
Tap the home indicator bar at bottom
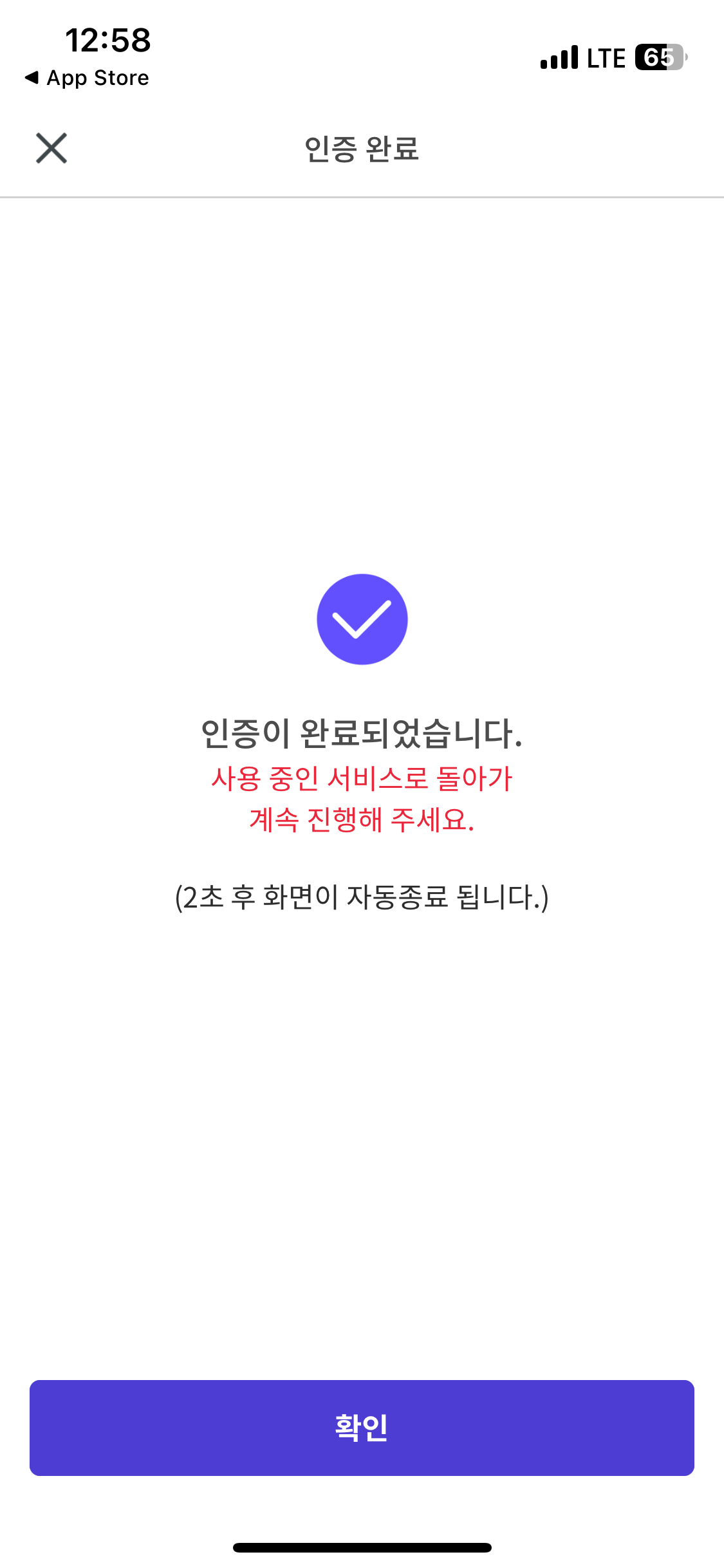(362, 1546)
